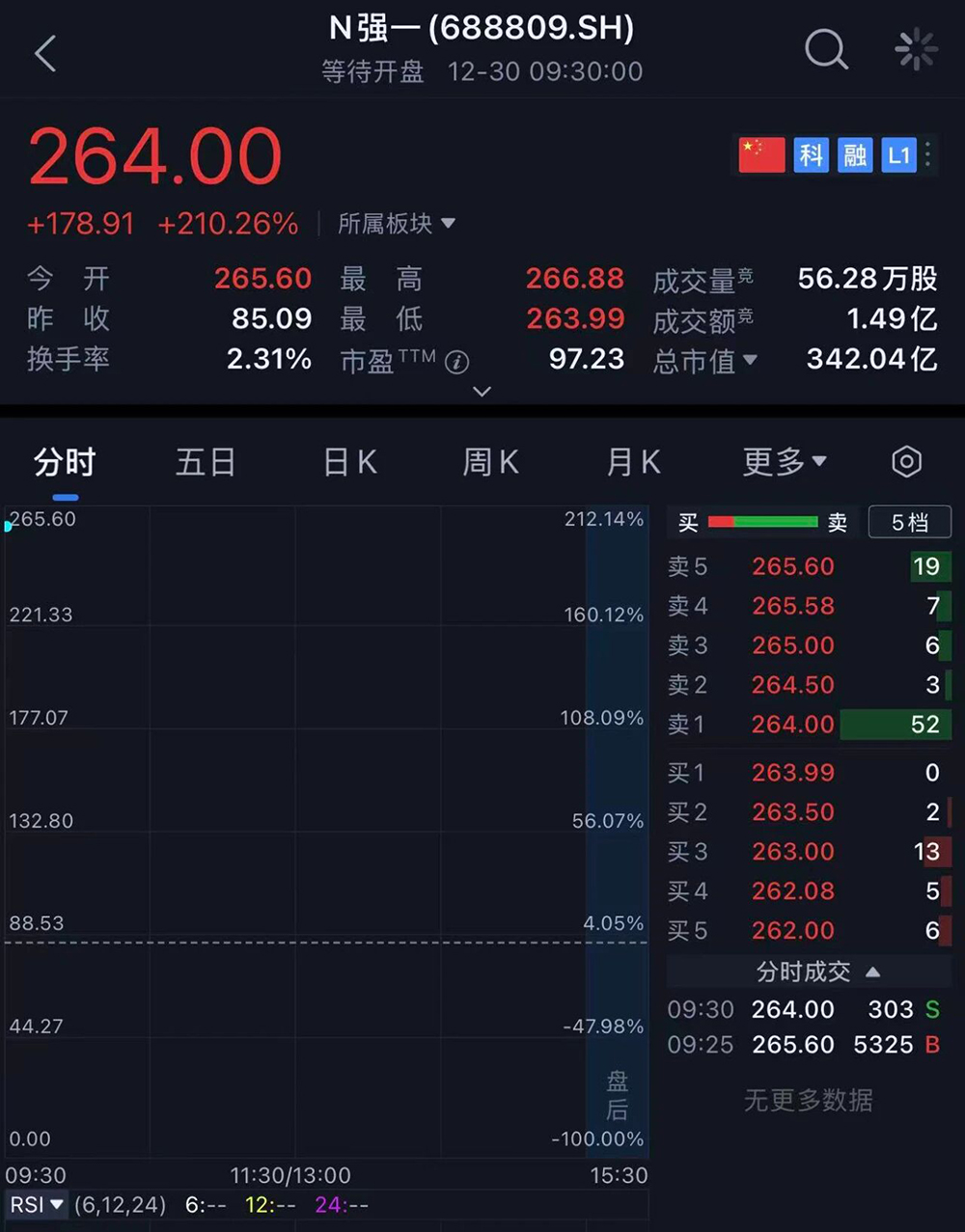Switch to the 五日 chart tab
This screenshot has height=1232, width=965.
click(206, 462)
